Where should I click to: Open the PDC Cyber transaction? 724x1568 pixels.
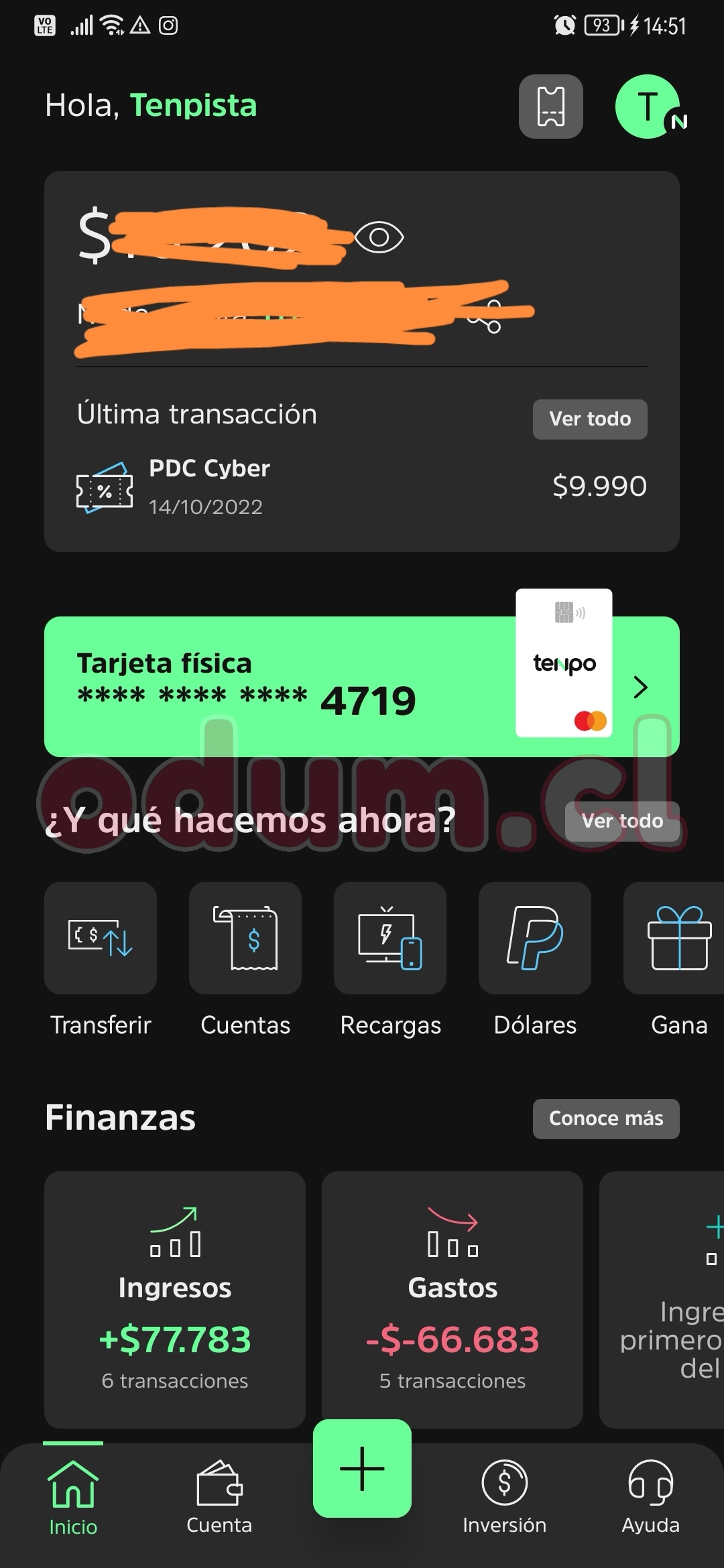[x=362, y=486]
